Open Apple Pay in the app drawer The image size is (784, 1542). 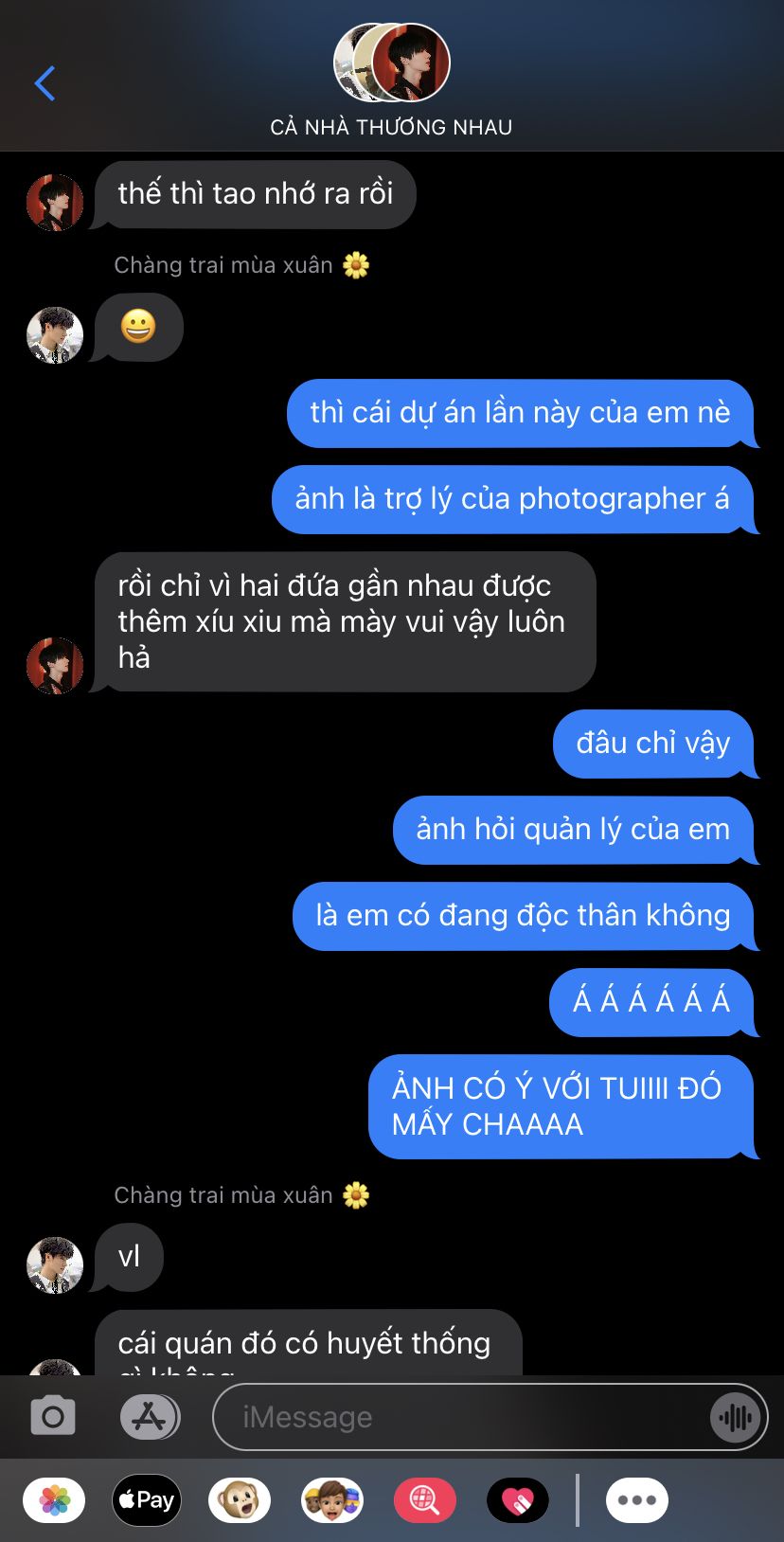tap(147, 1500)
